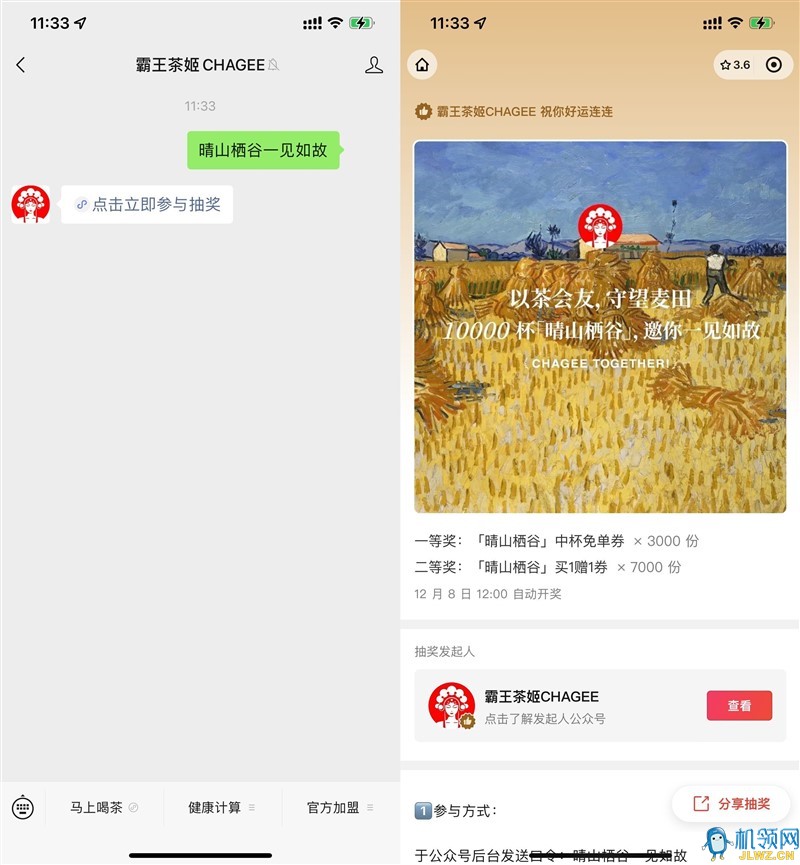Viewport: 800px width, 865px height.
Task: Open the wheat field lottery banner
Action: [600, 328]
